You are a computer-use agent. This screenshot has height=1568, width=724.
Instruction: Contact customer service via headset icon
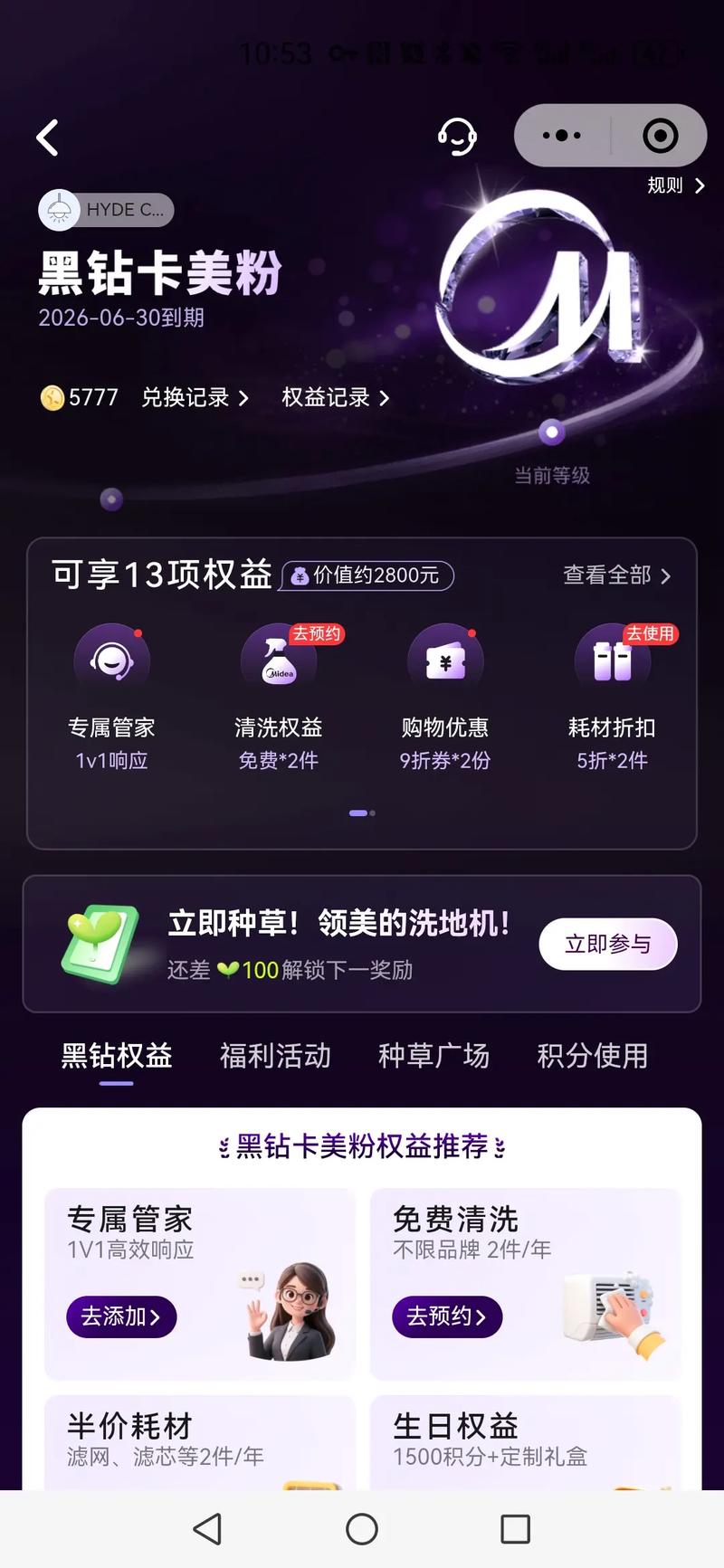click(x=457, y=137)
